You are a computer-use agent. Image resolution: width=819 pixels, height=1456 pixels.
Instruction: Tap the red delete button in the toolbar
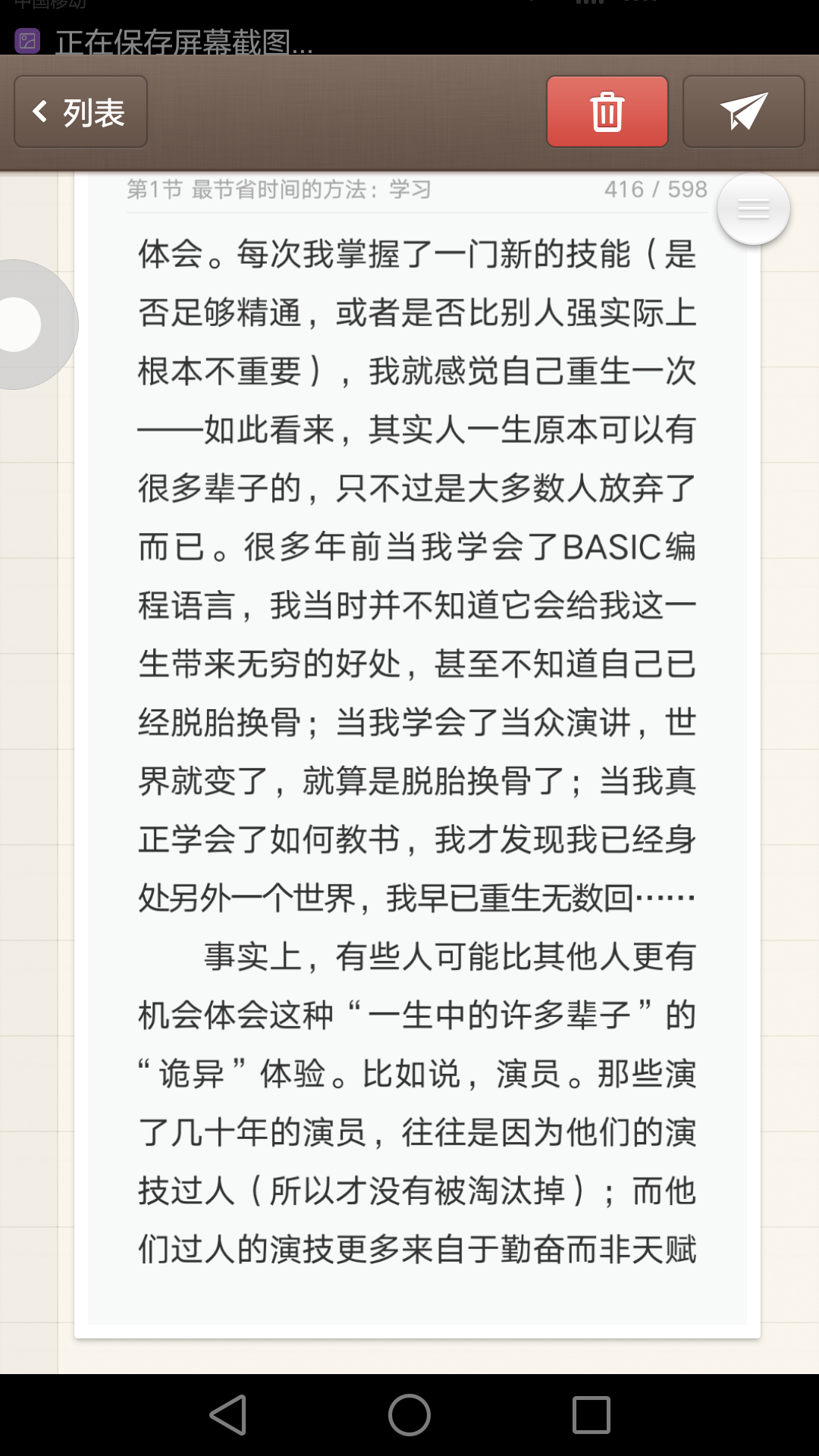tap(606, 111)
